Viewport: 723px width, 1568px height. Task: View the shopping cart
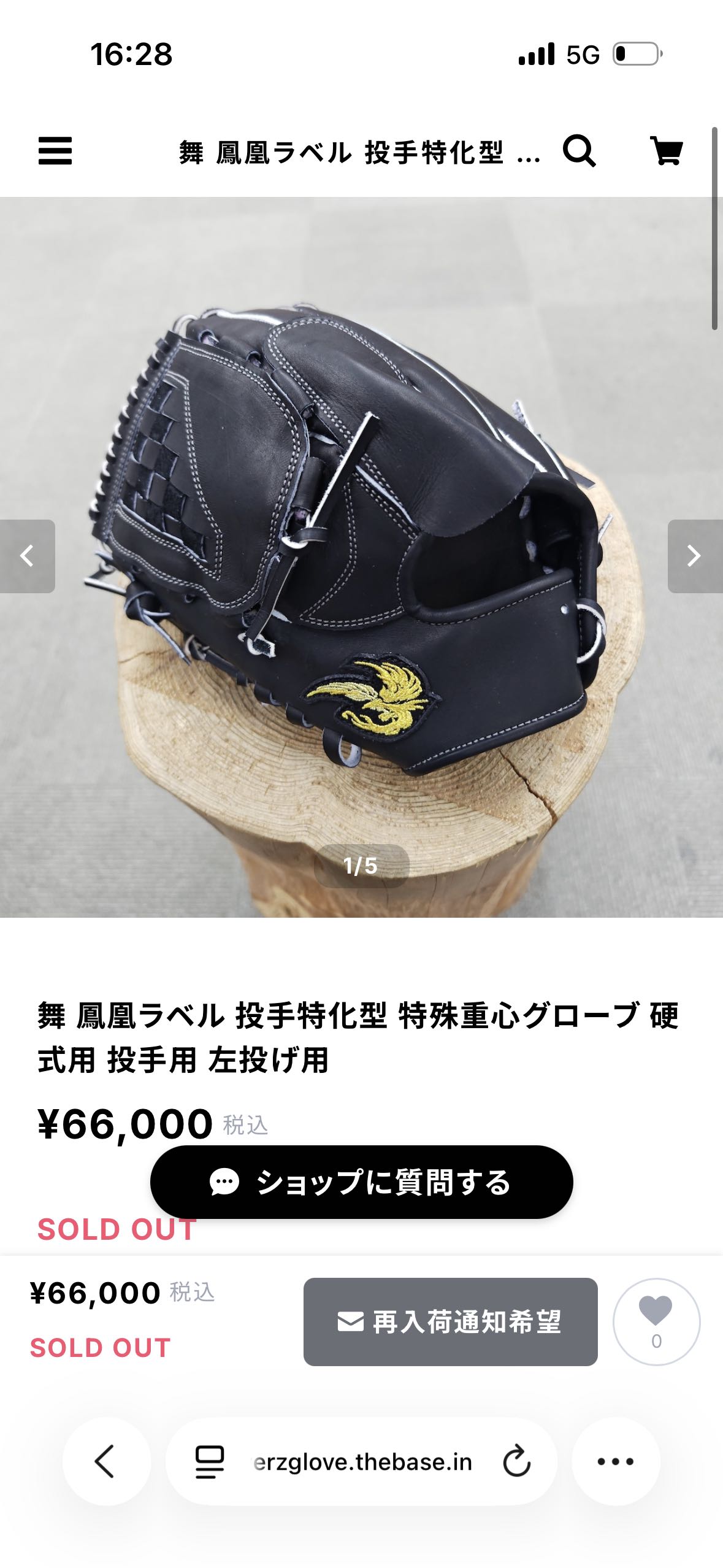[x=666, y=151]
